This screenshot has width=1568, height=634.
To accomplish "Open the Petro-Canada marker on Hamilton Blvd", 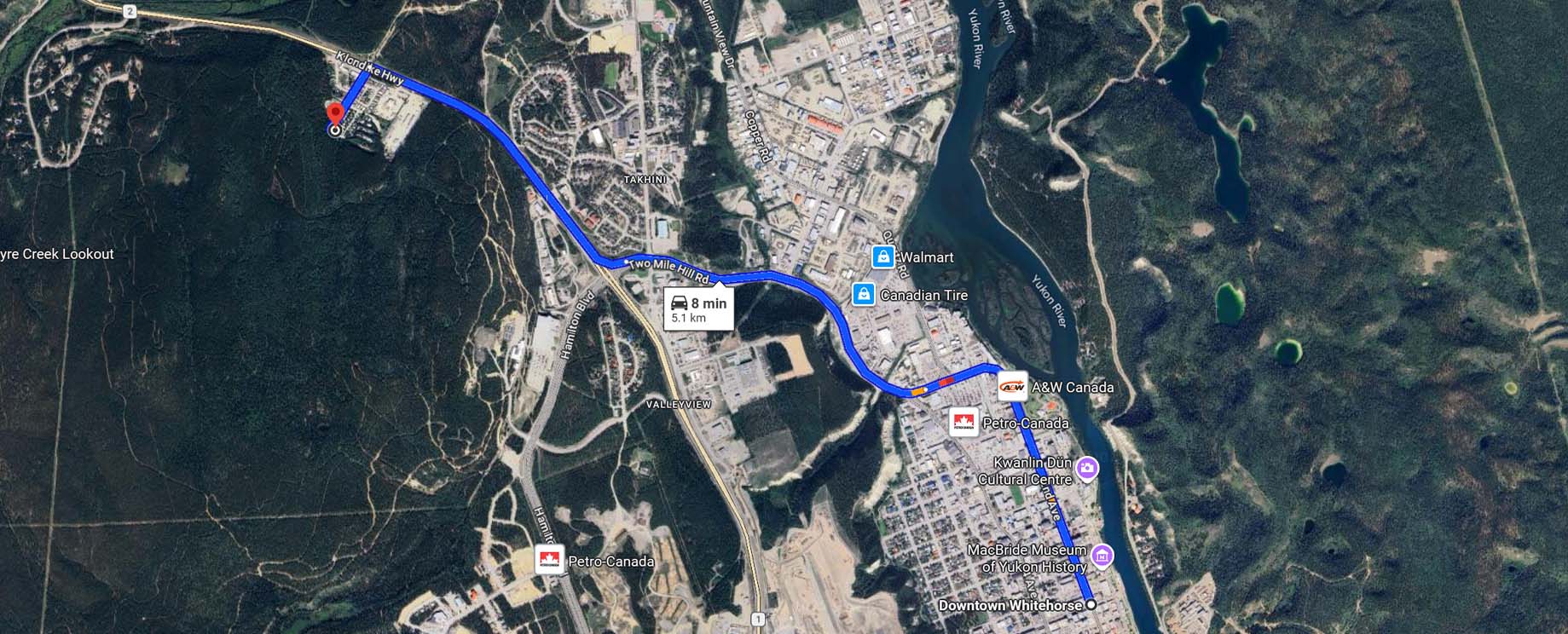I will (x=549, y=561).
